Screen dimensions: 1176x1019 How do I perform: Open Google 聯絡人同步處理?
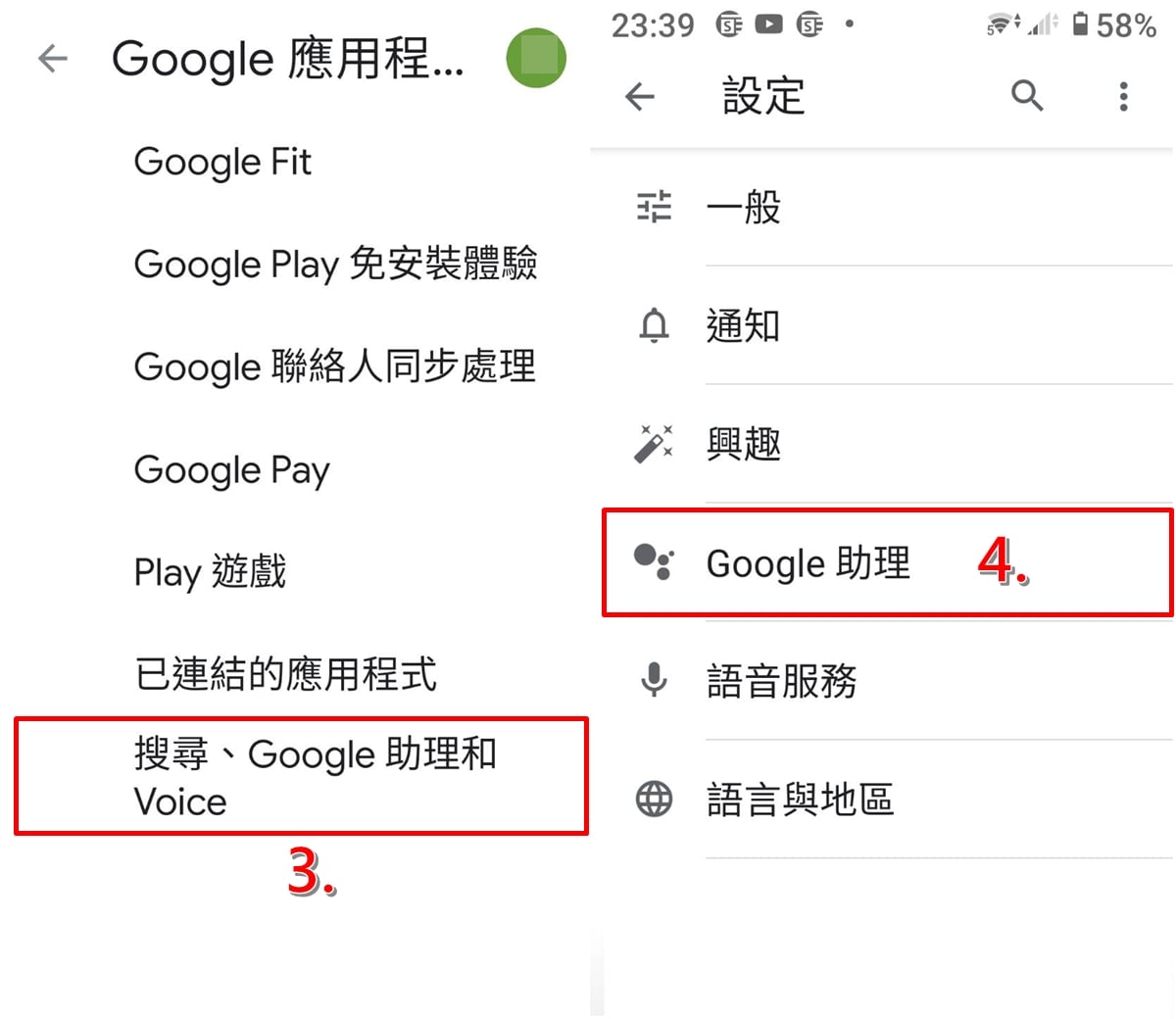[x=294, y=366]
